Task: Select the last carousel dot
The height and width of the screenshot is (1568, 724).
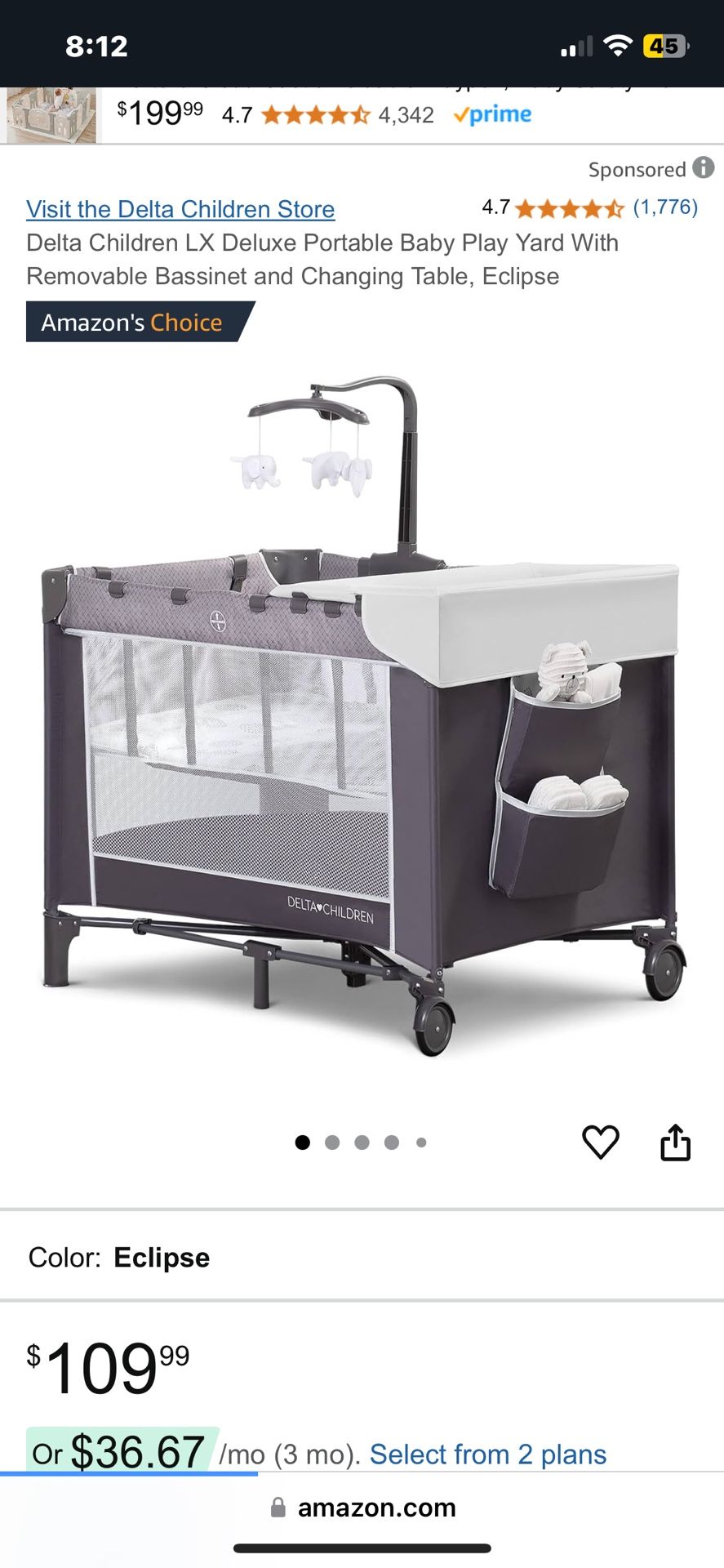Action: pos(422,1142)
